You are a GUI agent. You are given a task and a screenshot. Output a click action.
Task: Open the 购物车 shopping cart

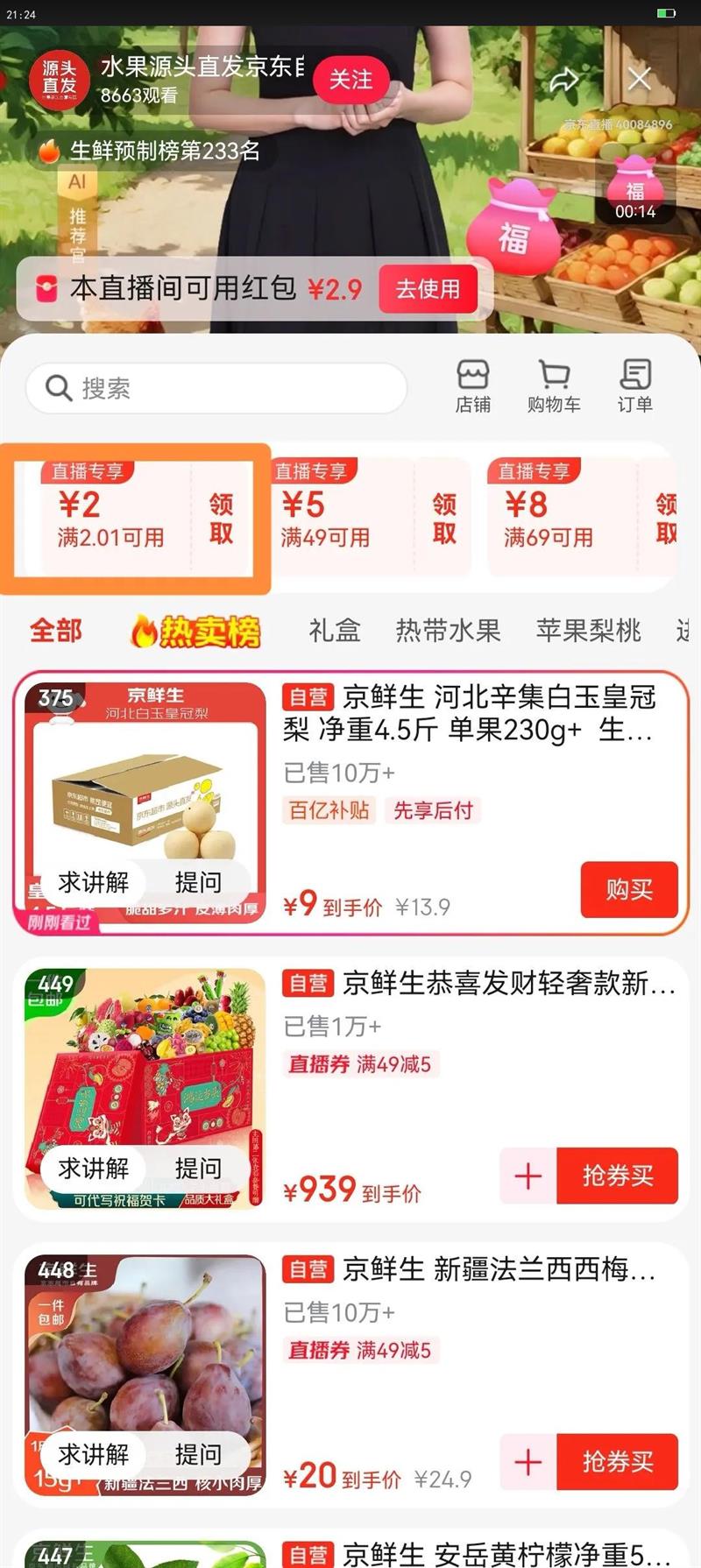[x=554, y=385]
